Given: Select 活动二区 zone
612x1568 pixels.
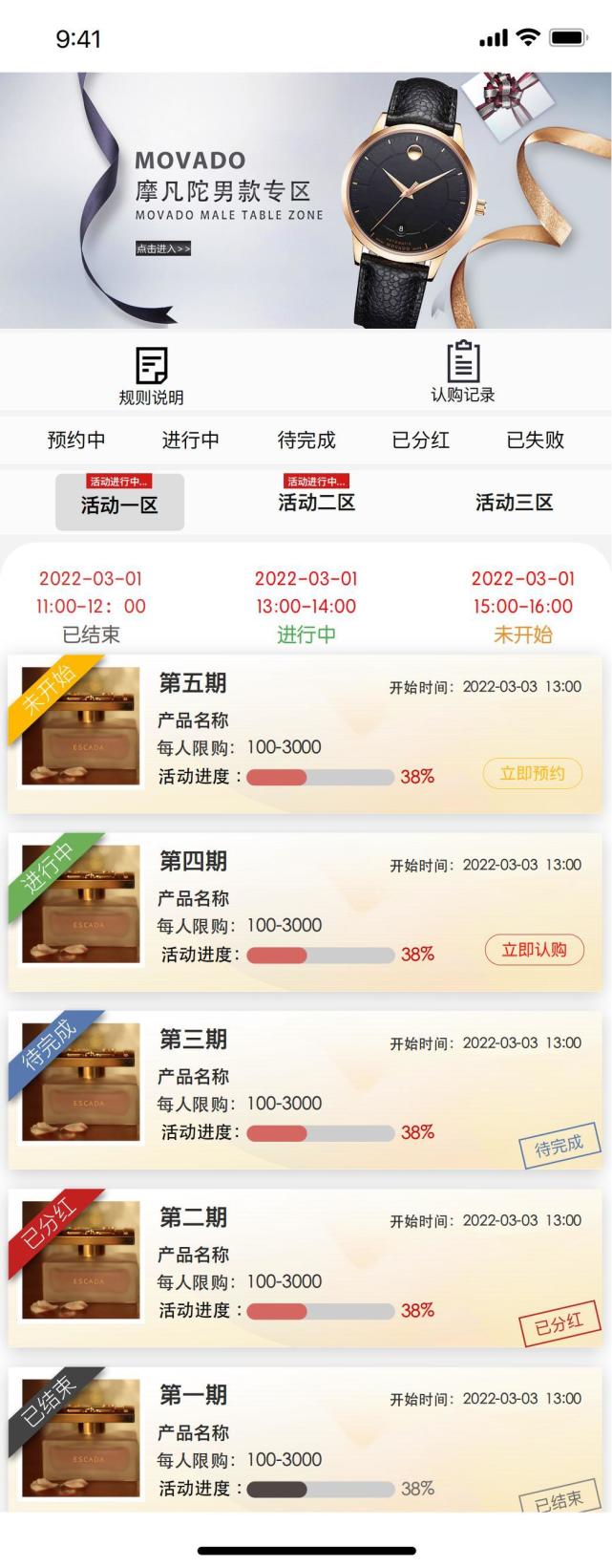Looking at the screenshot, I should click(x=316, y=501).
